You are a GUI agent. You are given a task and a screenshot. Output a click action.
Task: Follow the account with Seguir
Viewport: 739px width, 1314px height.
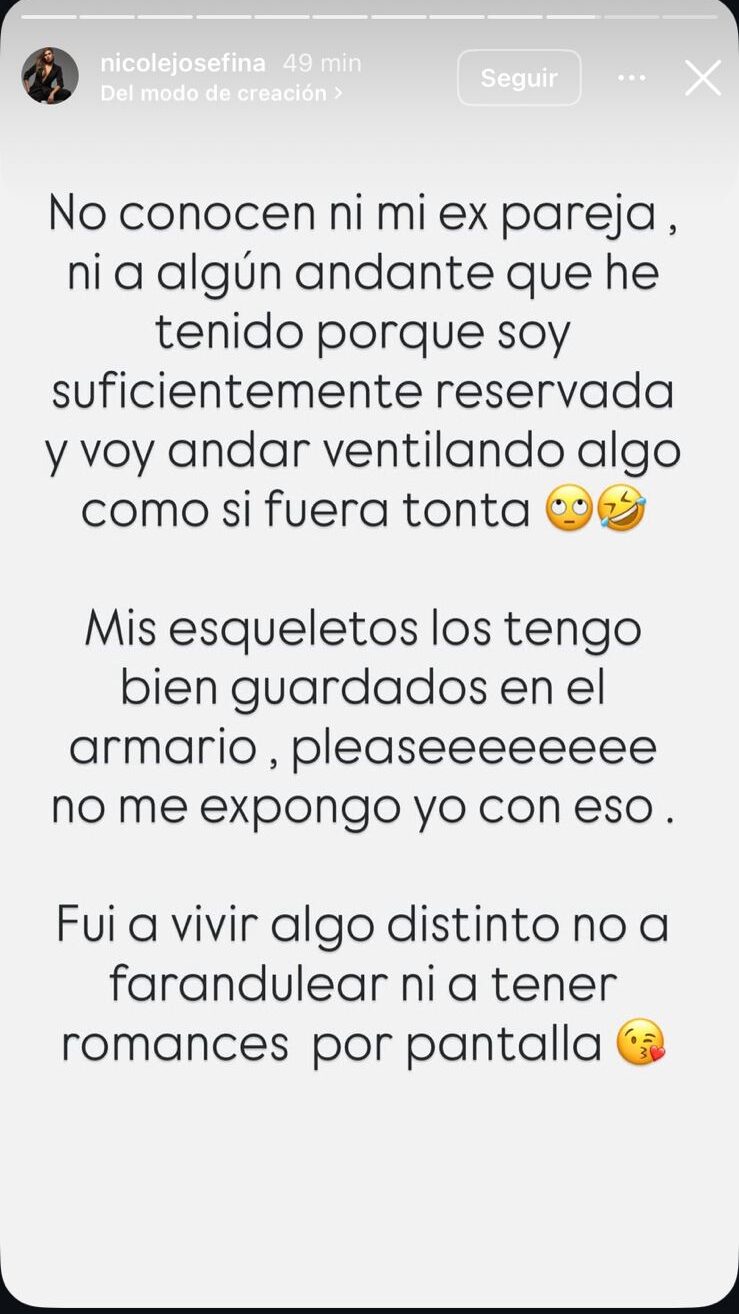click(519, 78)
